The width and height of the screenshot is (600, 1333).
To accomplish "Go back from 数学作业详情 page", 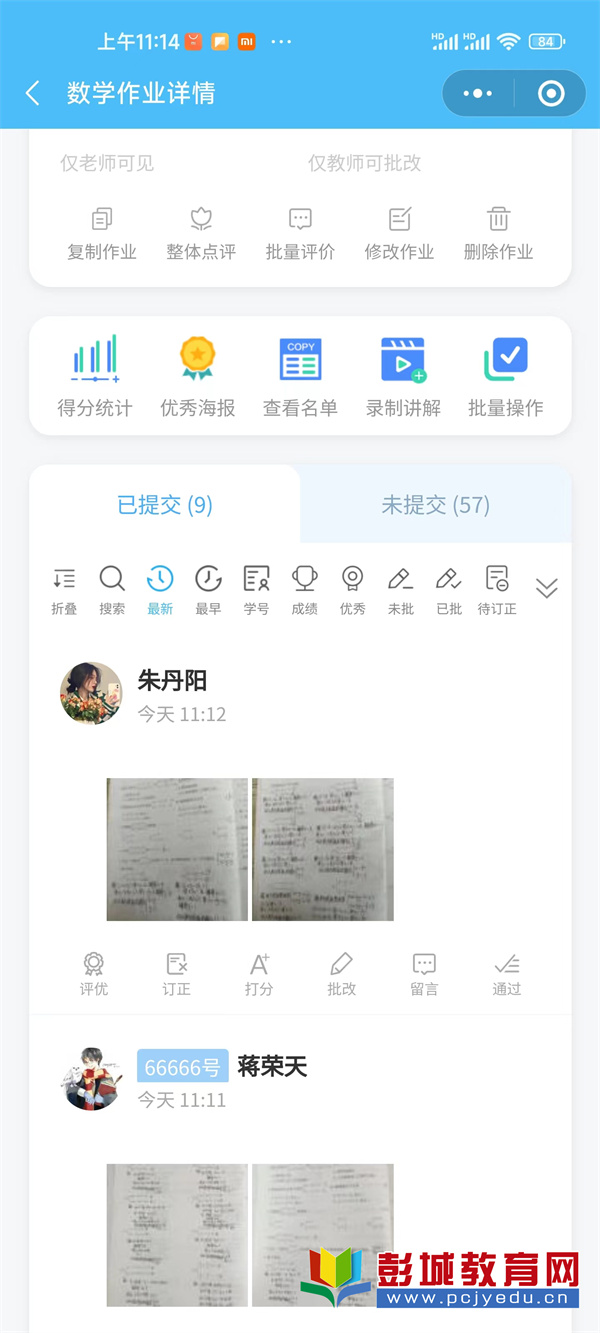I will (x=33, y=94).
